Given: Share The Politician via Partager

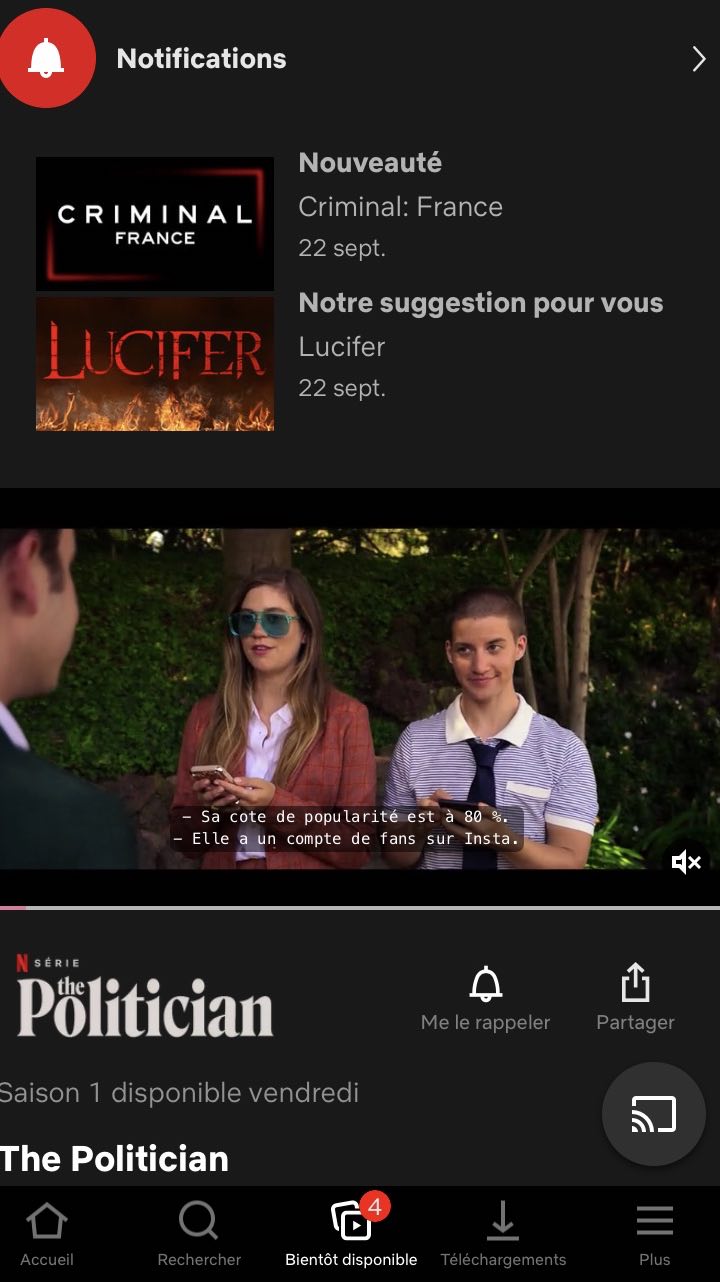Looking at the screenshot, I should pos(635,998).
